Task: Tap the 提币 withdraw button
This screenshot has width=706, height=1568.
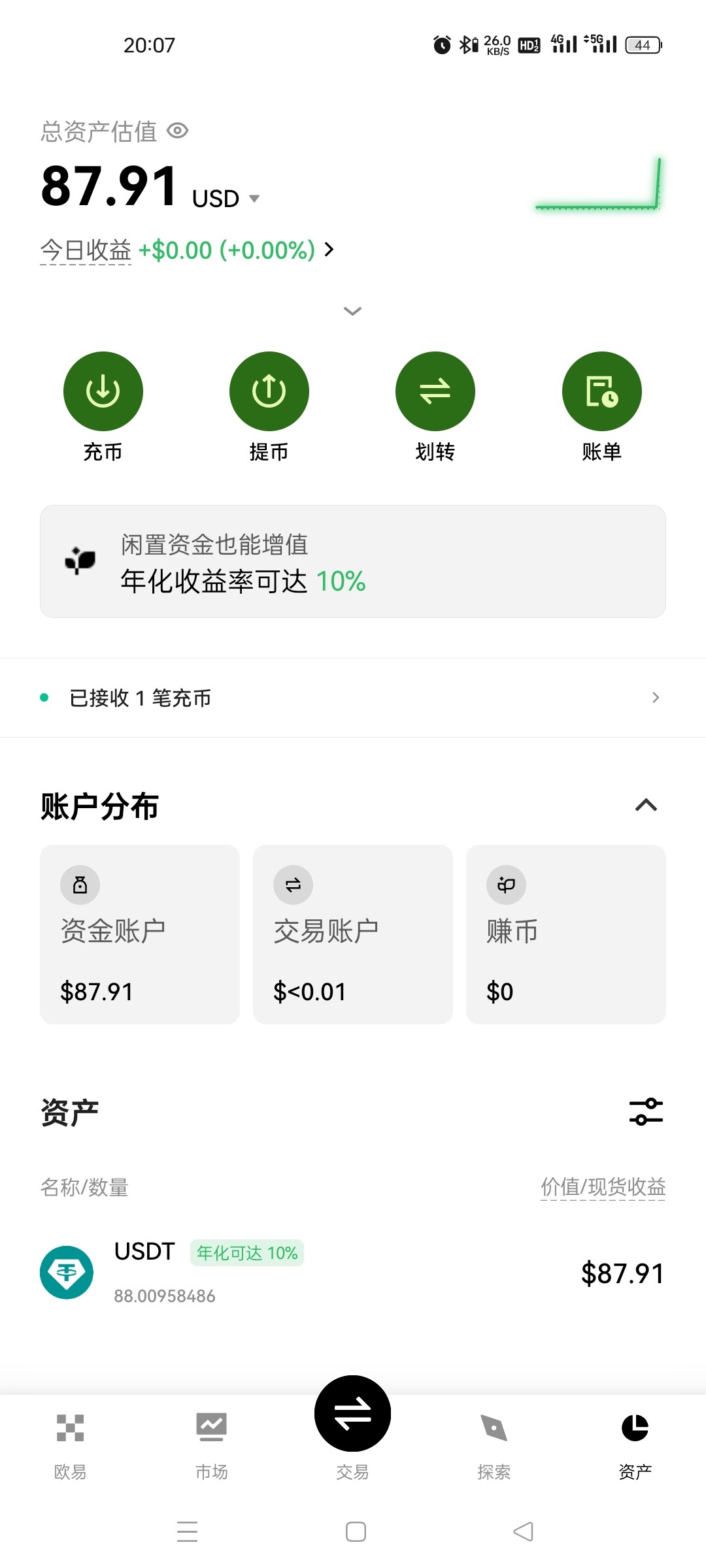Action: (269, 391)
